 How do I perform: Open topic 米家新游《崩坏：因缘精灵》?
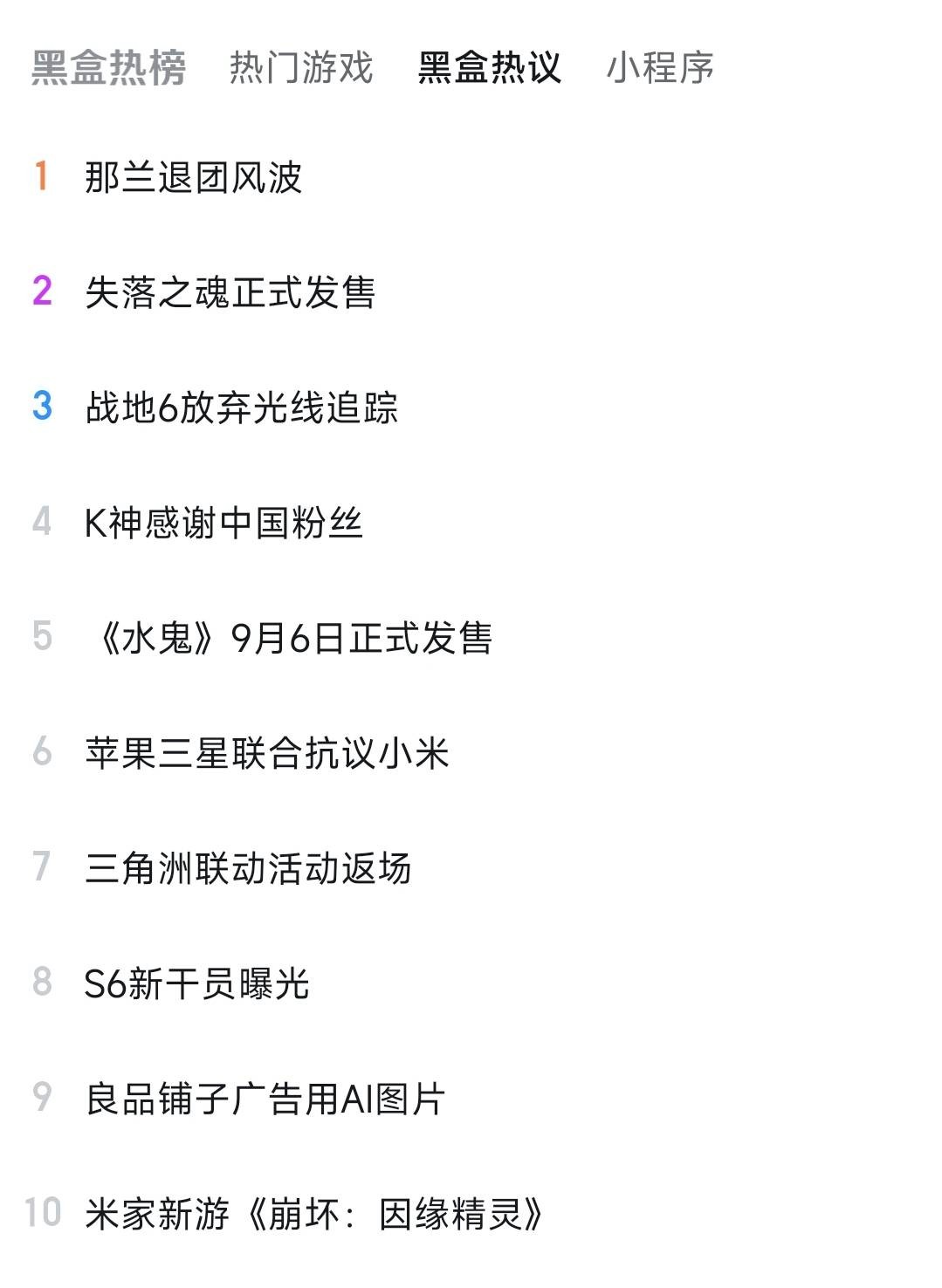314,1214
